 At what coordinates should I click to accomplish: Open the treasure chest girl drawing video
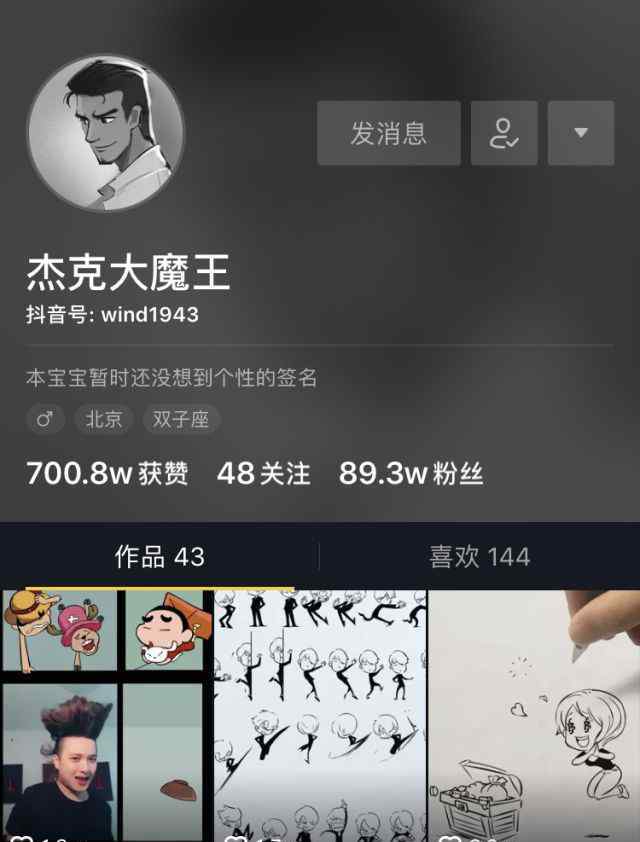click(x=535, y=715)
